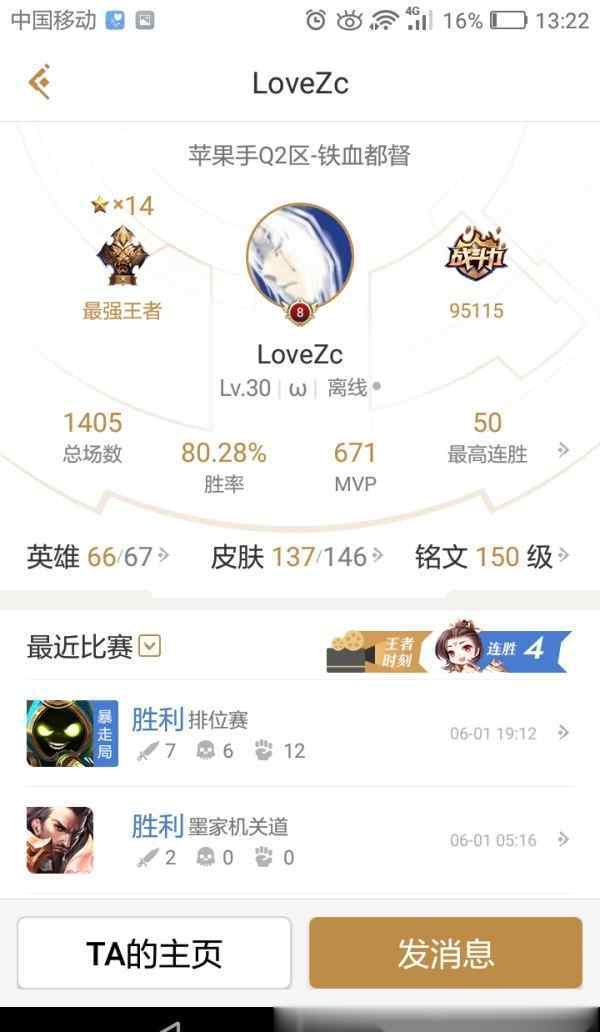
Task: View the 英雄 66/67 hero list
Action: coord(98,557)
